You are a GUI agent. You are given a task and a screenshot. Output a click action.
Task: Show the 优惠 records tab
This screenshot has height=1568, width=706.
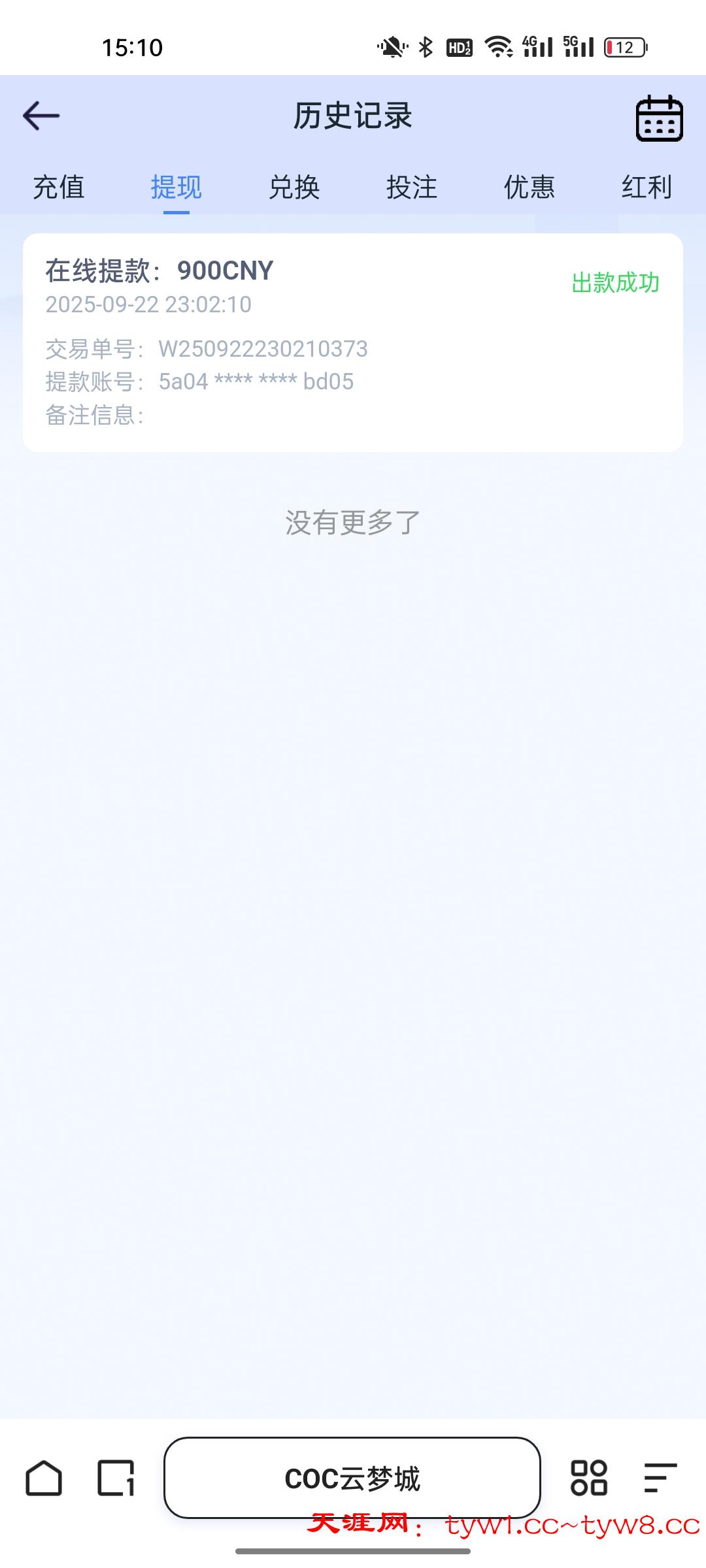(x=529, y=188)
